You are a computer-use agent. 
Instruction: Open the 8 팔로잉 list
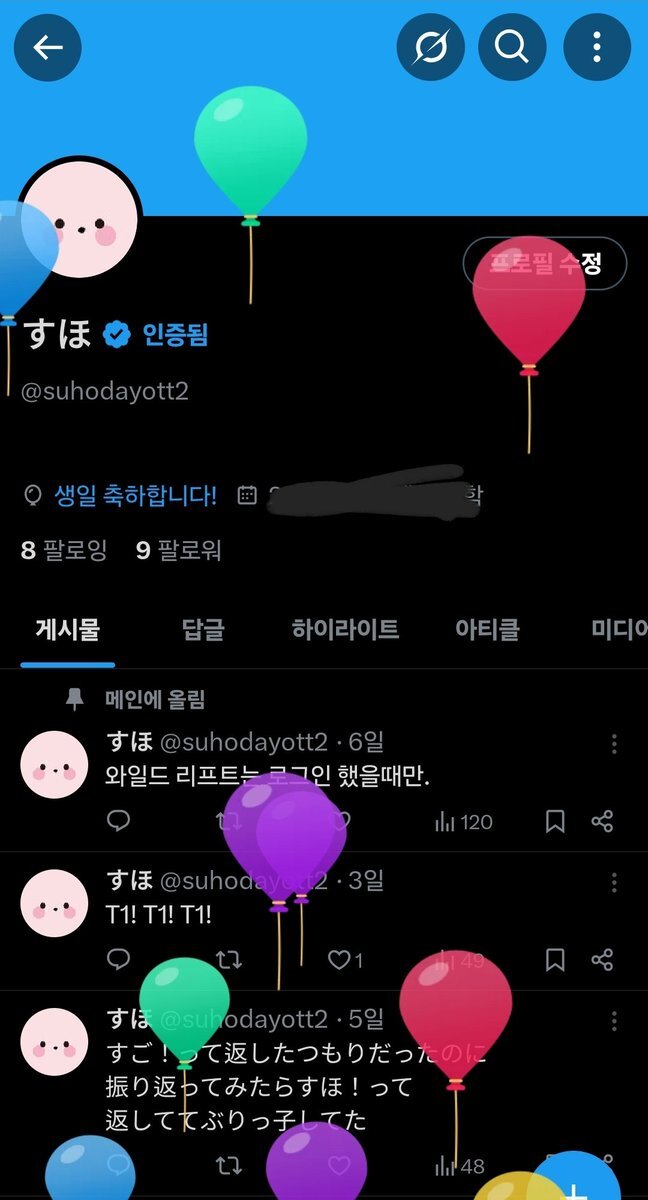(x=64, y=549)
